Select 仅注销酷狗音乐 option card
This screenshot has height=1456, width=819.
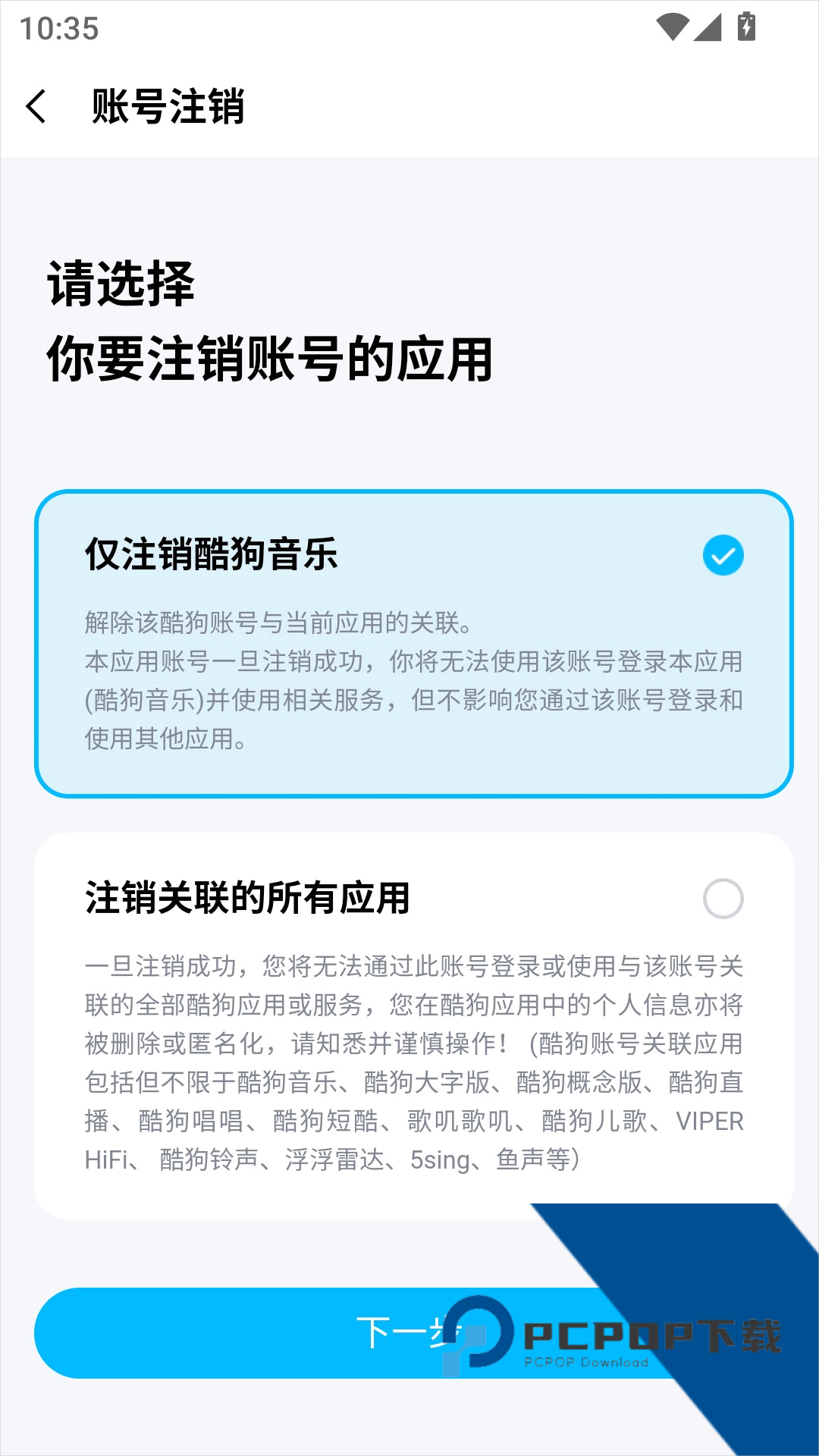[x=414, y=644]
